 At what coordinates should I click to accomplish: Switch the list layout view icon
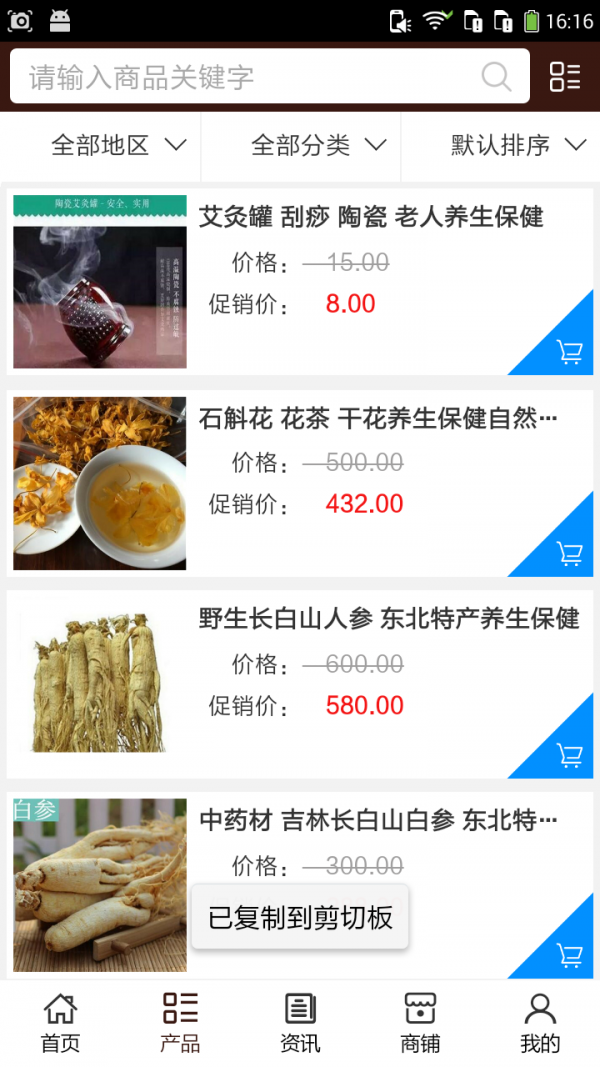[565, 77]
